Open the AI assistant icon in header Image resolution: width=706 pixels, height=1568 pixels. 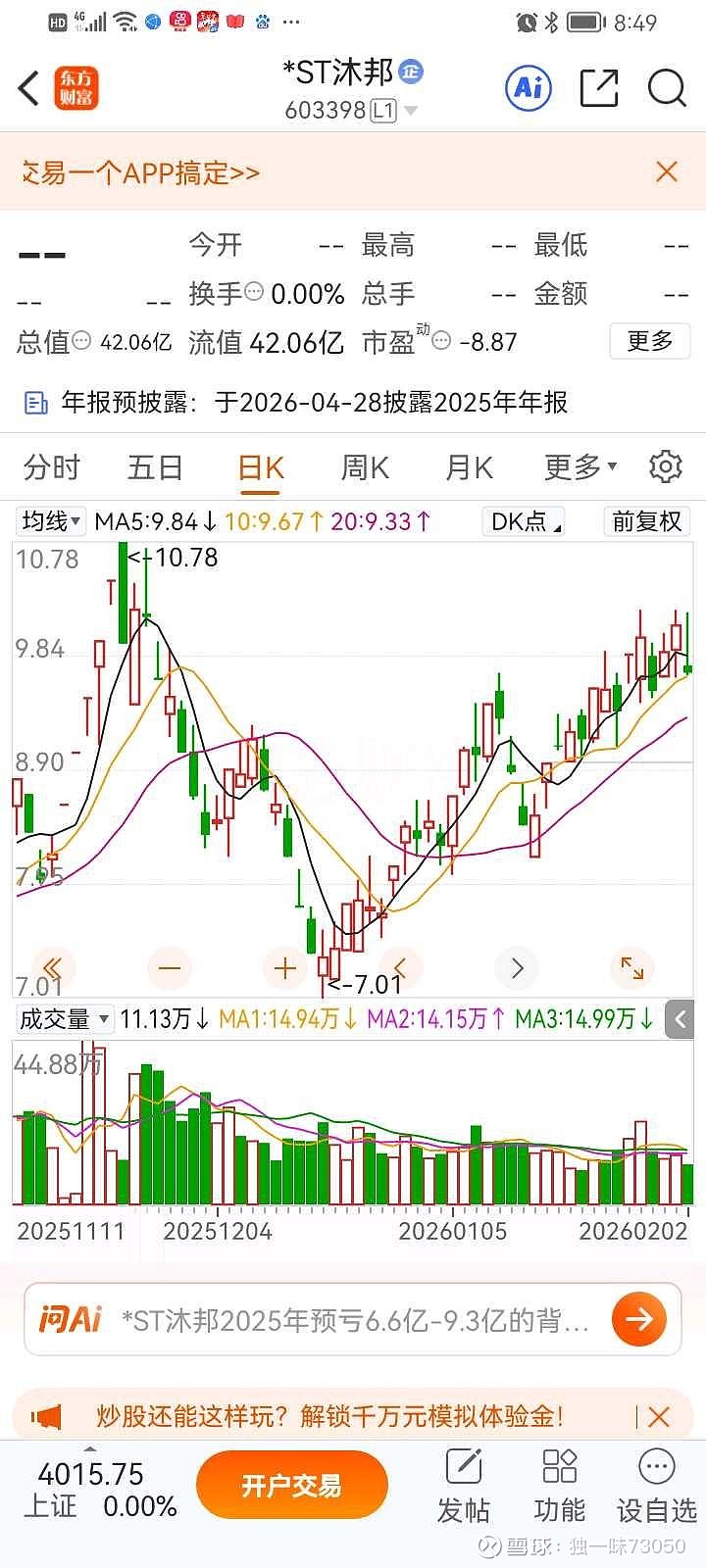click(529, 88)
